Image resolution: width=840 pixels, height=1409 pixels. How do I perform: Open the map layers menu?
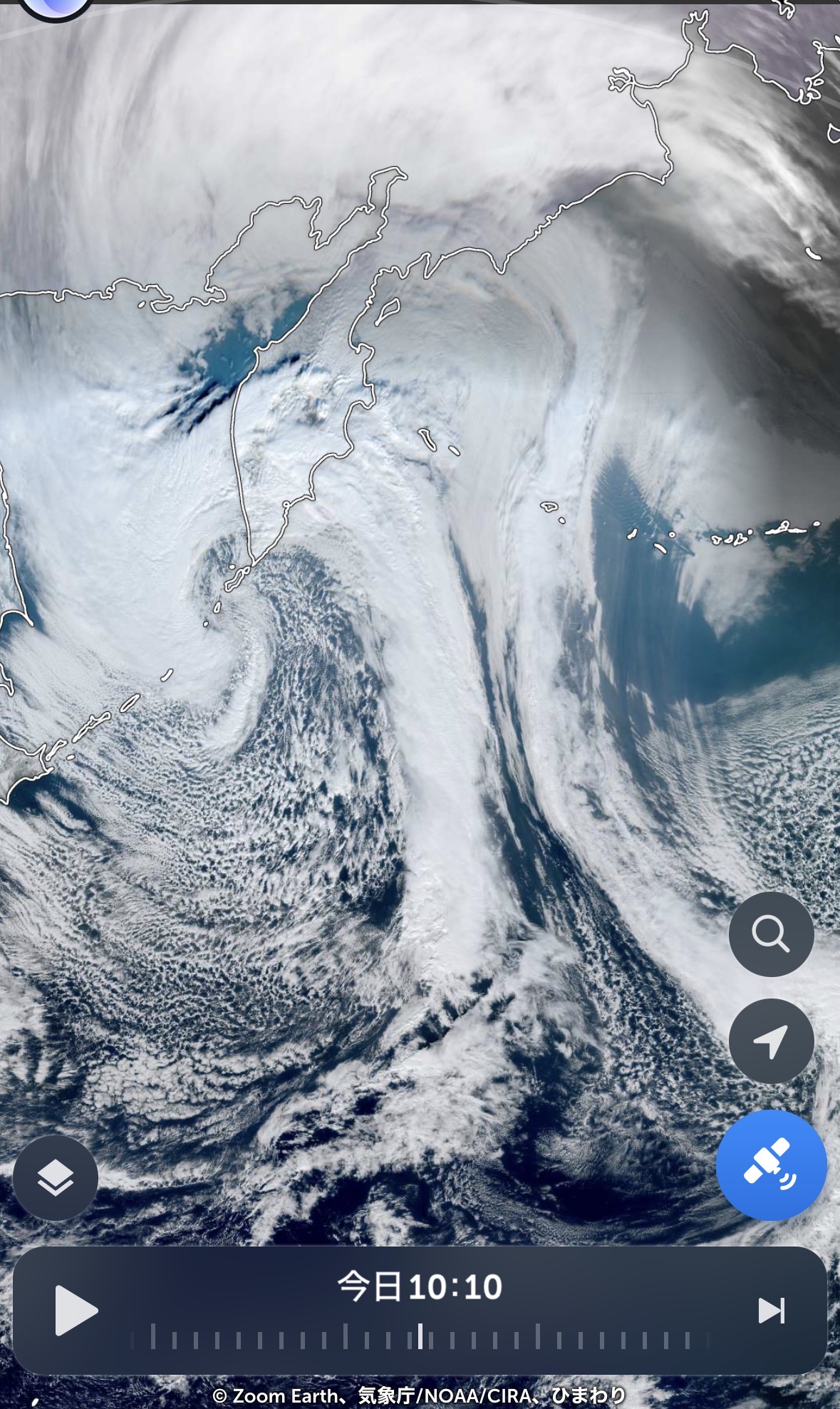56,1177
